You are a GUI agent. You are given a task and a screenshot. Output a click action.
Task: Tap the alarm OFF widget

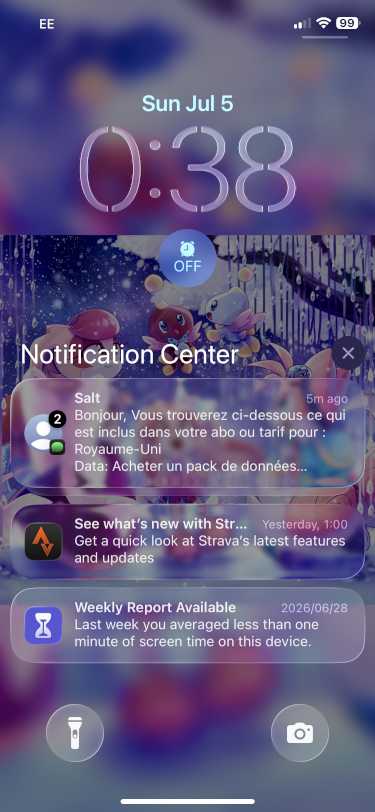tap(188, 258)
